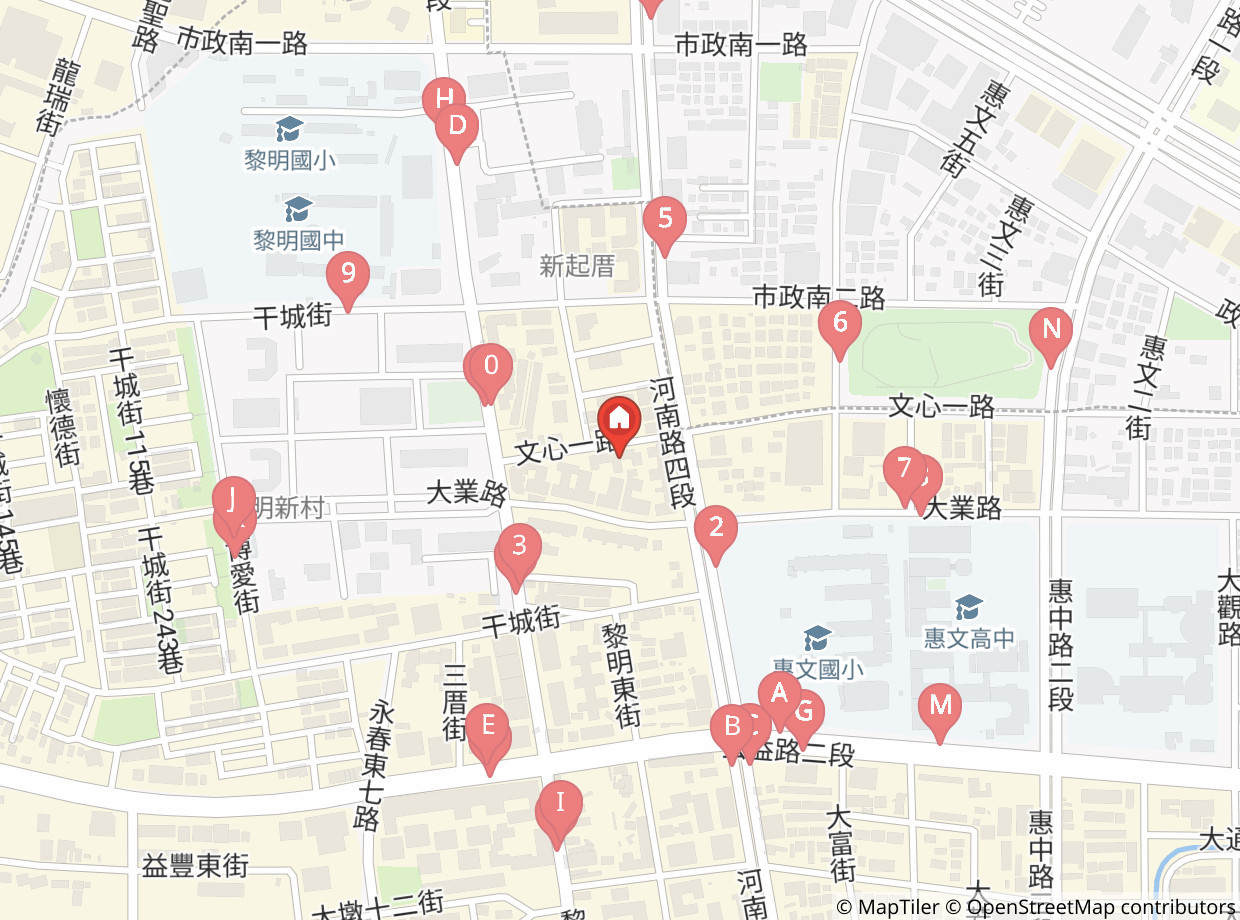Open map marker 9
The width and height of the screenshot is (1240, 920).
click(x=348, y=273)
